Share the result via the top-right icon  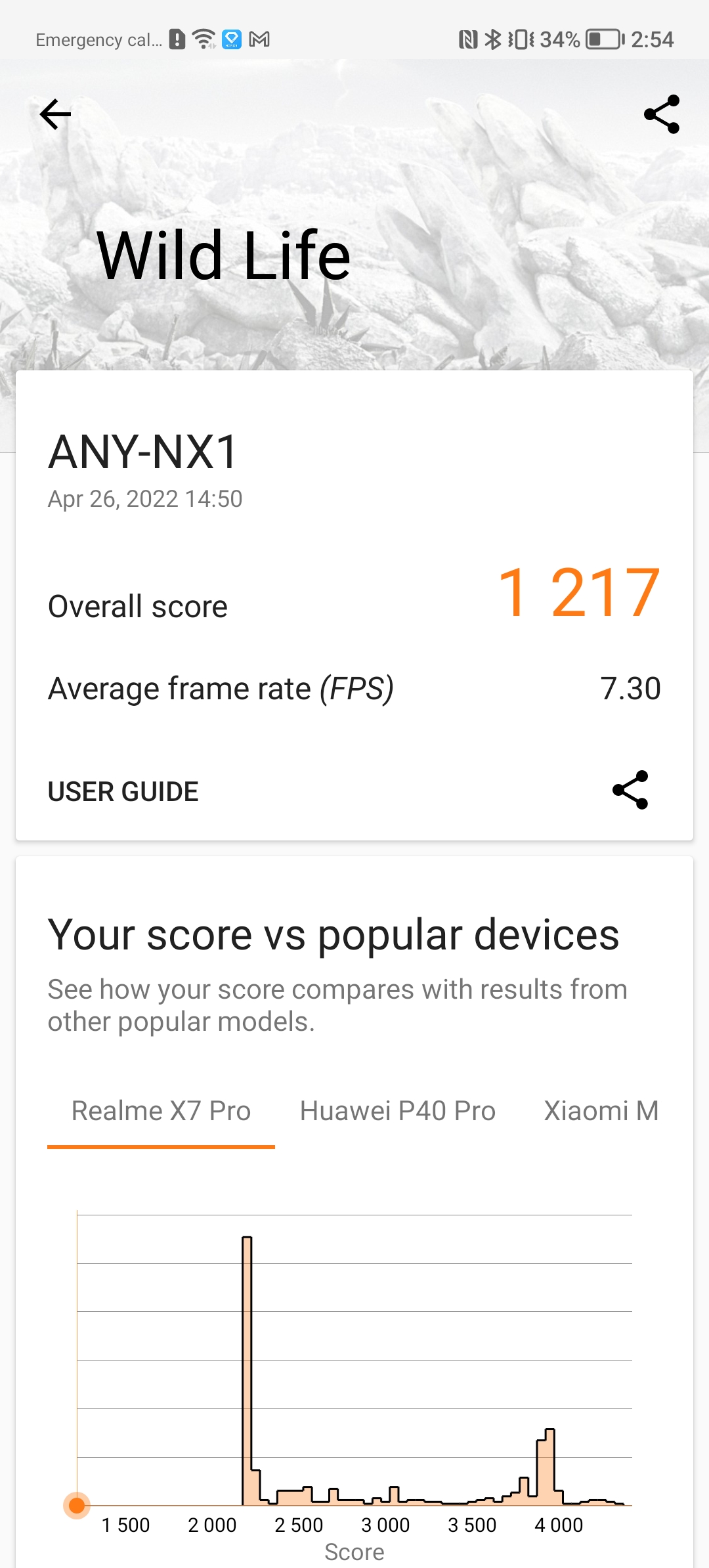(661, 115)
